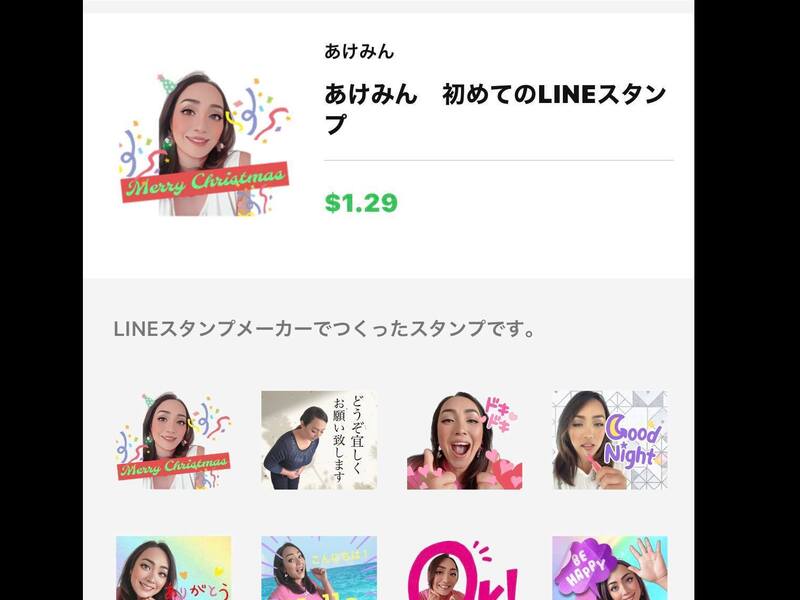The image size is (800, 600).
Task: Preview the pink OK sticker
Action: coord(464,568)
